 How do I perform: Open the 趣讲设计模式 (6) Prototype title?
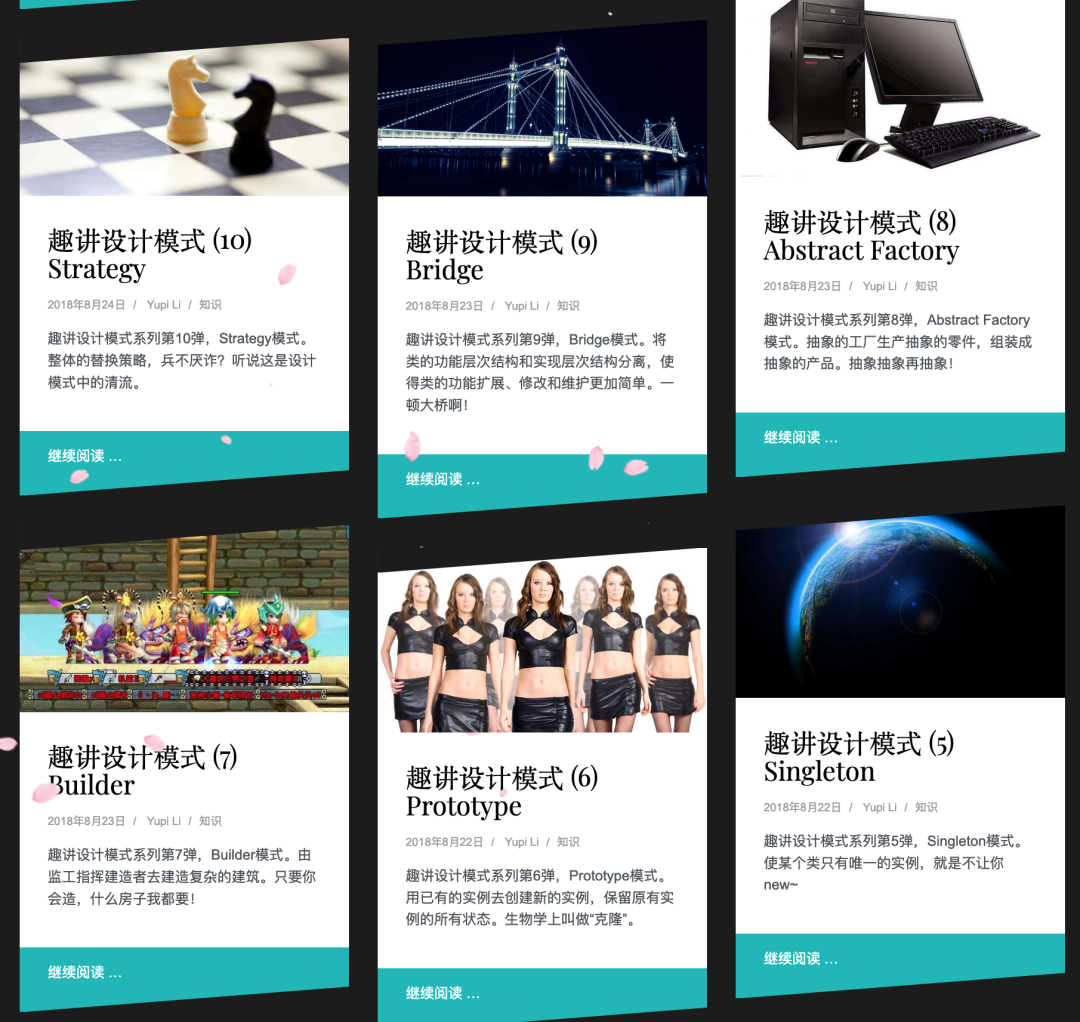tap(500, 791)
